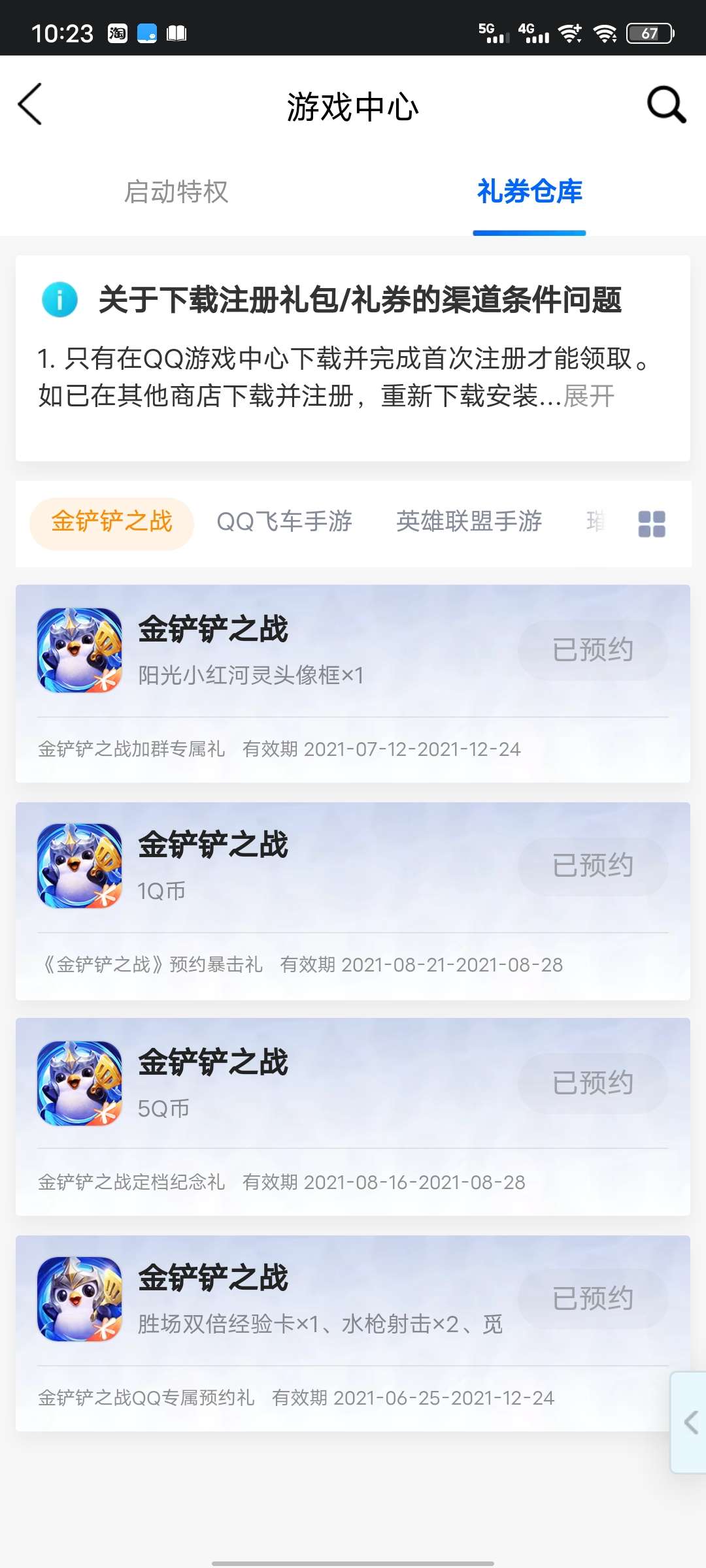
Task: Expand the side floating arrow panel
Action: [x=690, y=1422]
